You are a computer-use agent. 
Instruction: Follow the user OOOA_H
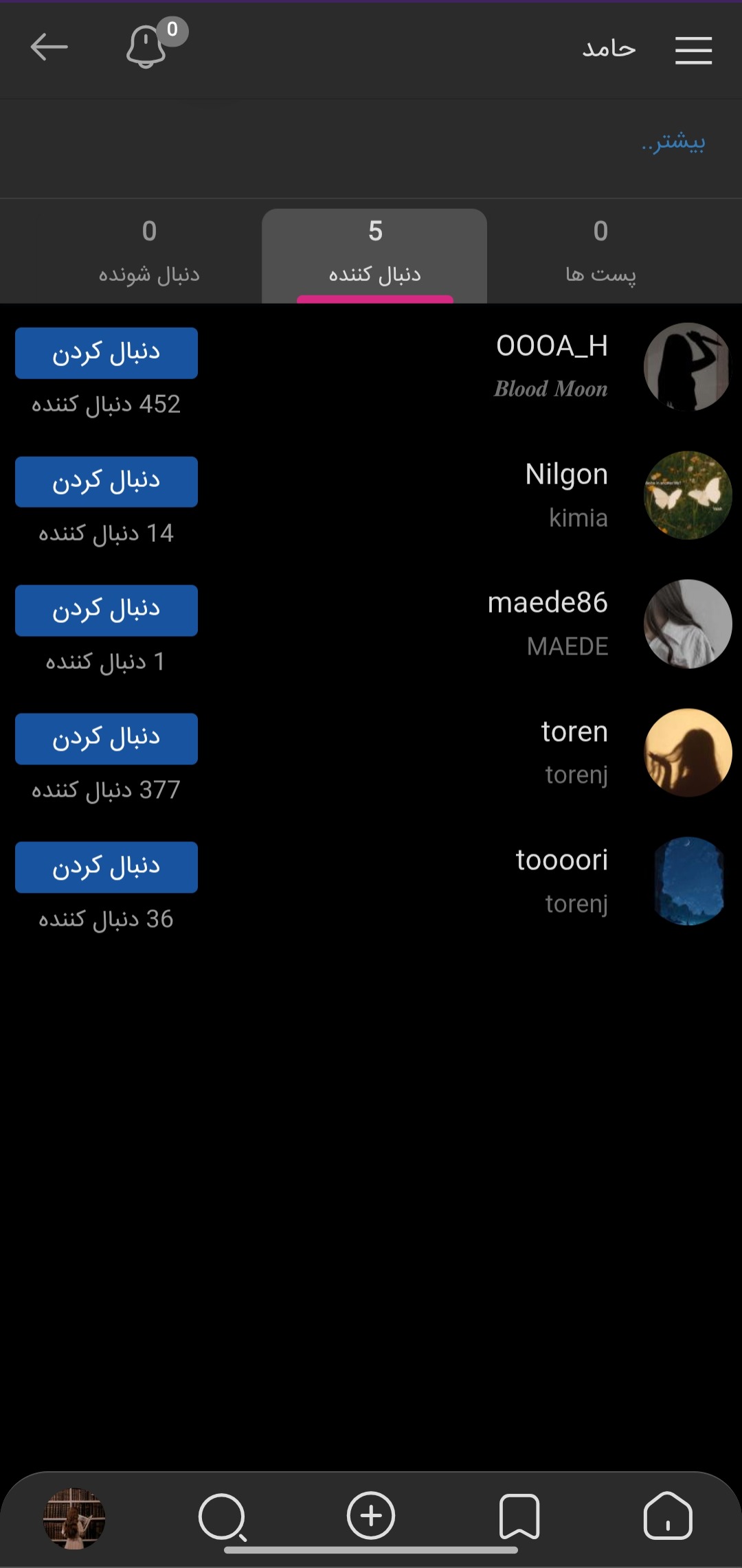click(x=106, y=353)
